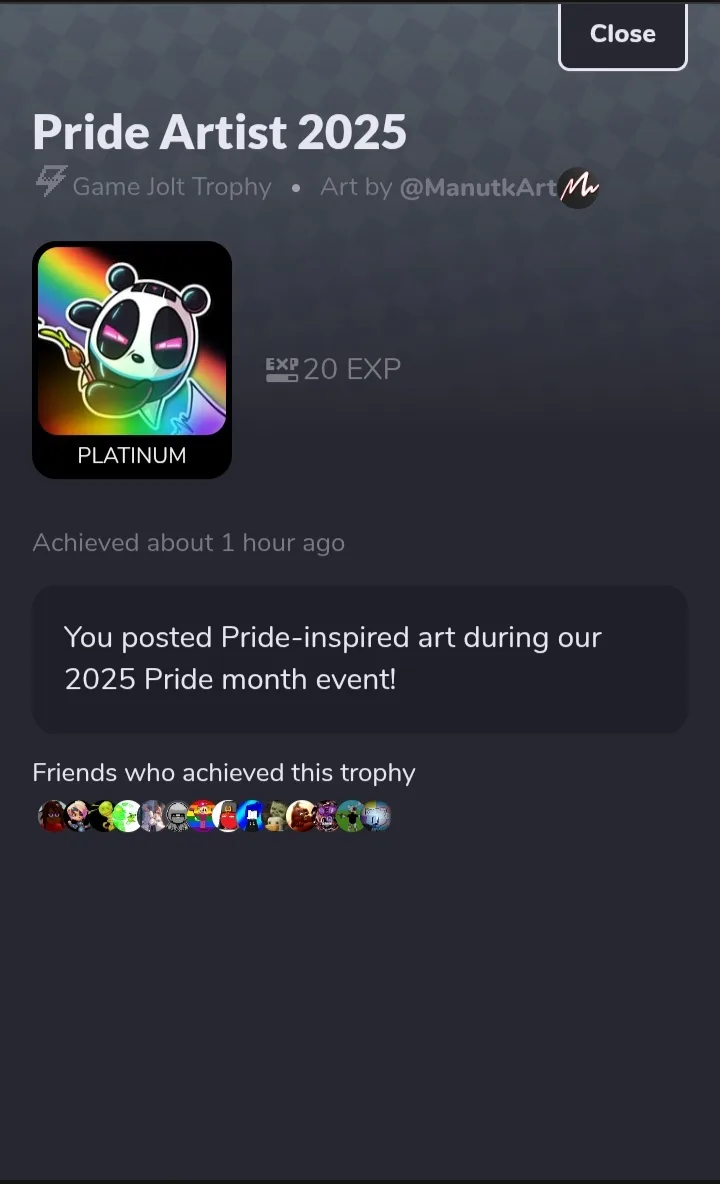Screen dimensions: 720x1184
Task: Close the trophy details dialog
Action: pyautogui.click(x=622, y=35)
